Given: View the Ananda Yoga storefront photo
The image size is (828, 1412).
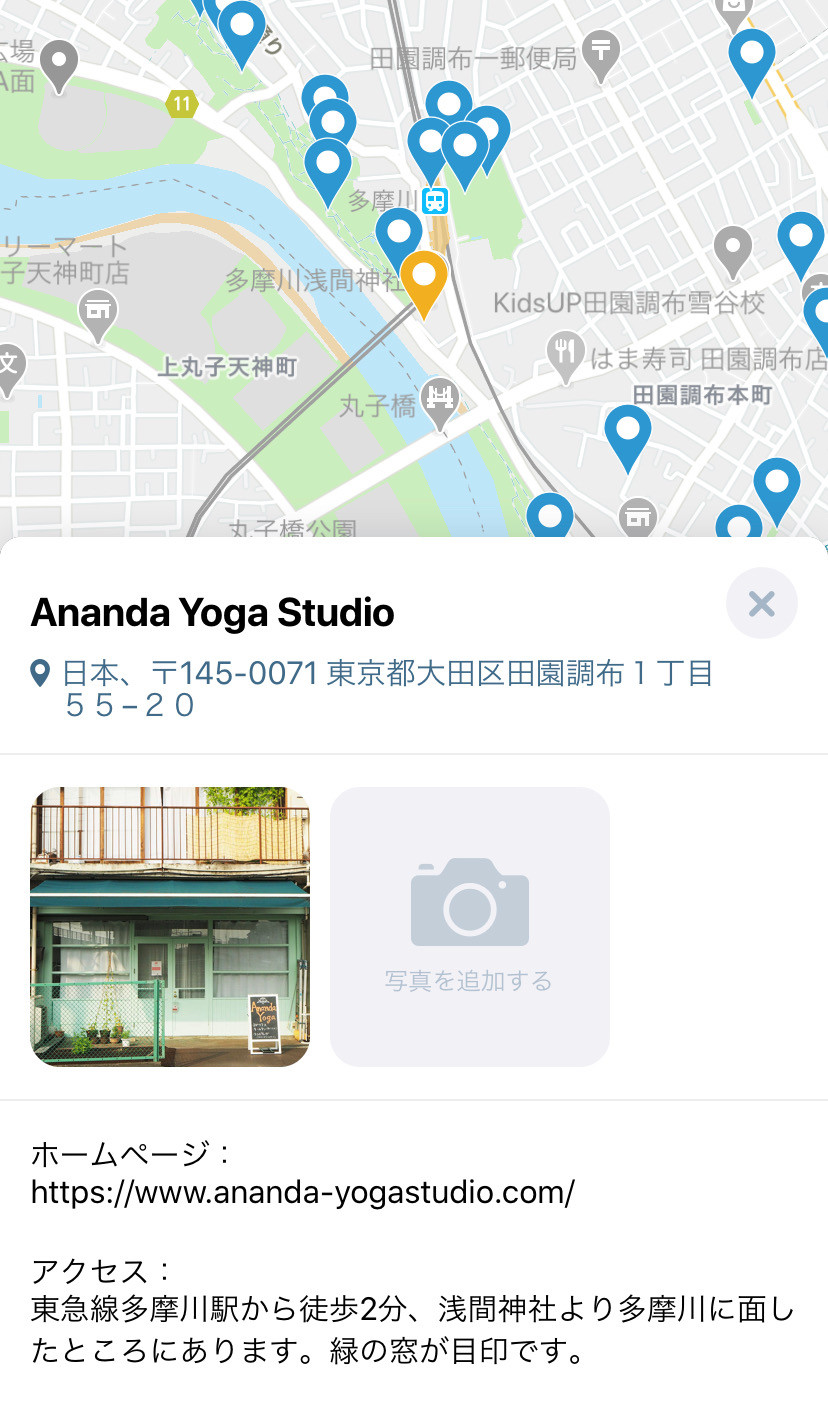Looking at the screenshot, I should (170, 926).
